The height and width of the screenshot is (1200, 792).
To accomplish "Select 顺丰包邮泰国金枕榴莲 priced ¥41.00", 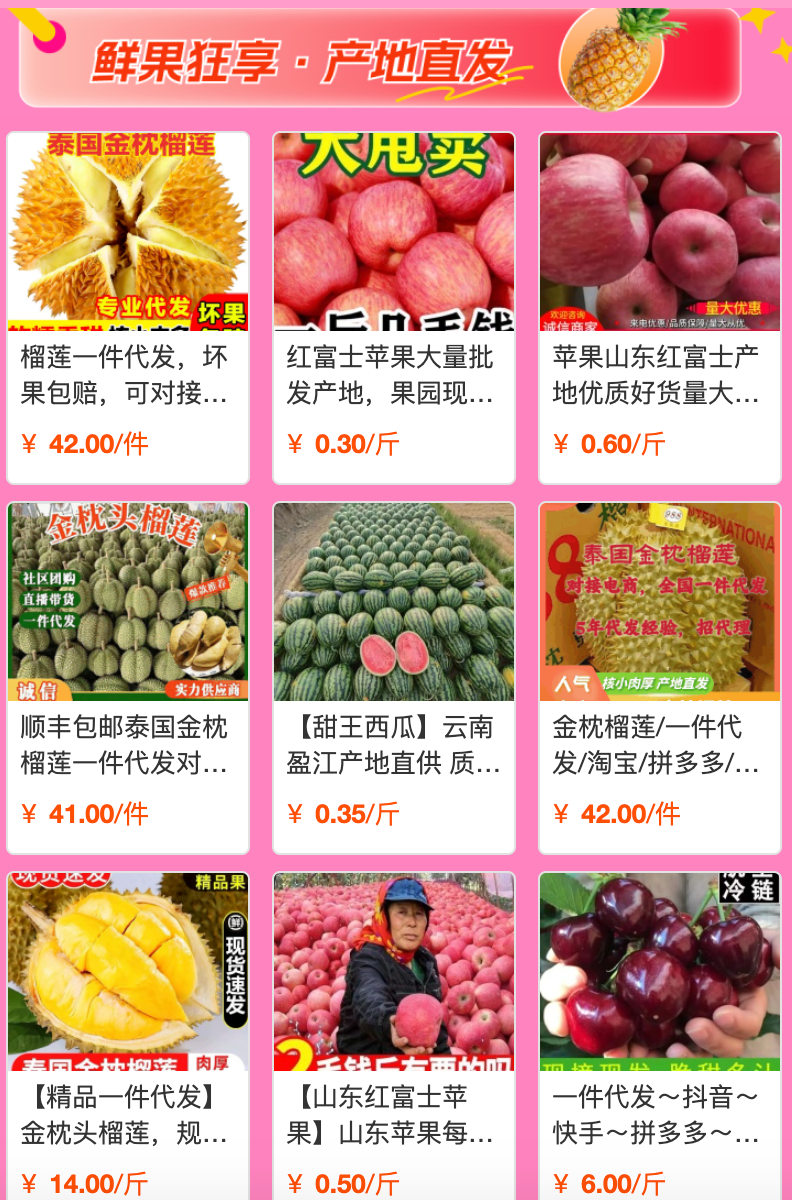I will point(128,677).
